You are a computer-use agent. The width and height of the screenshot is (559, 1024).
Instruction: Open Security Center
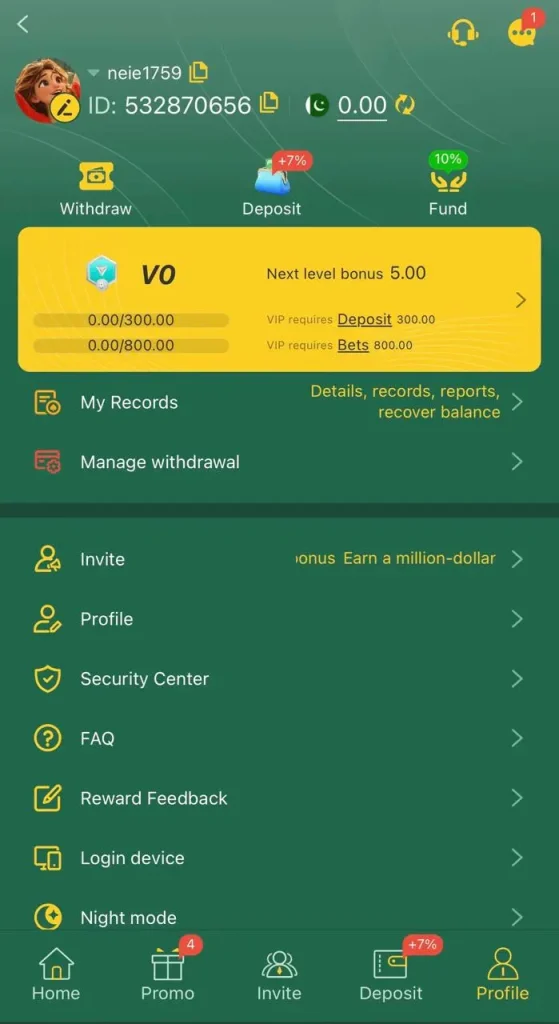click(280, 679)
